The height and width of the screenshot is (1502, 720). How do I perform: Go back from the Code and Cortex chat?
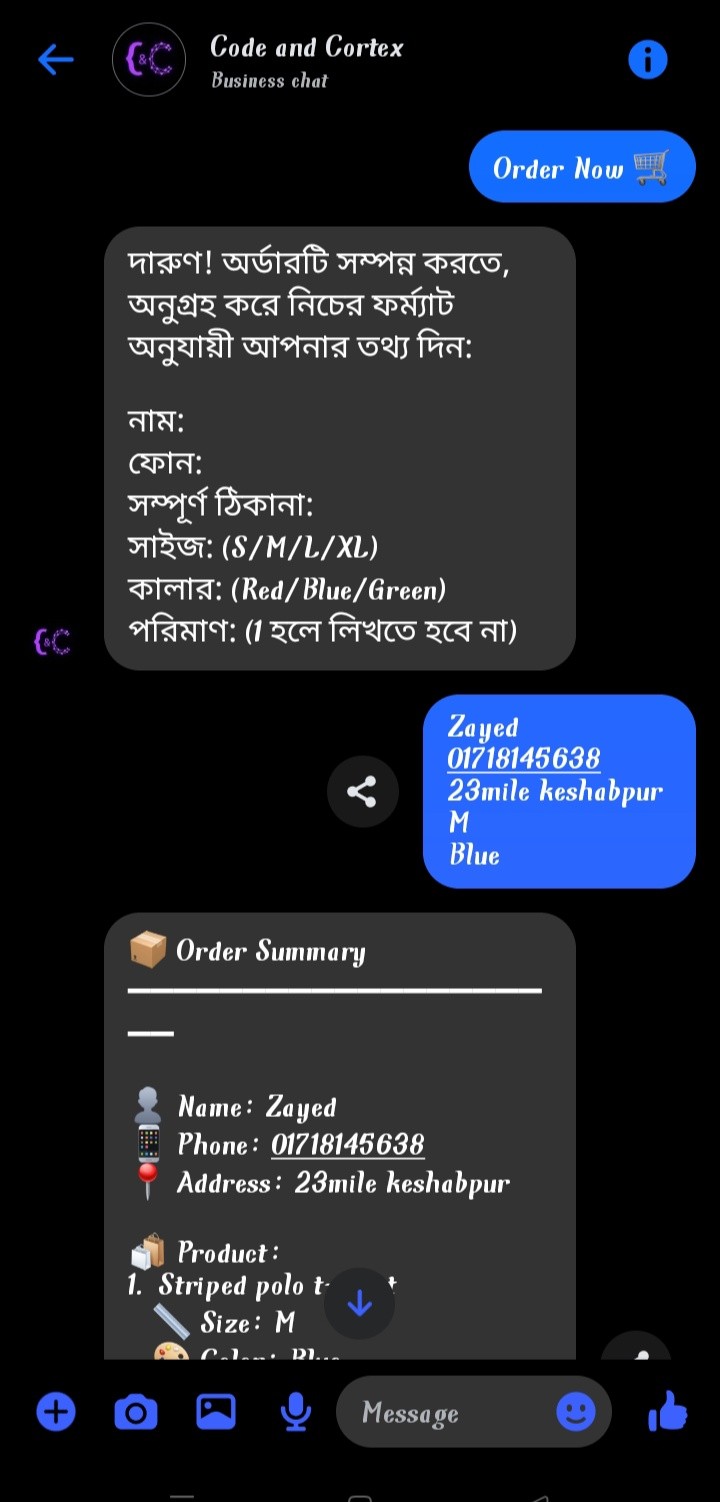[56, 61]
